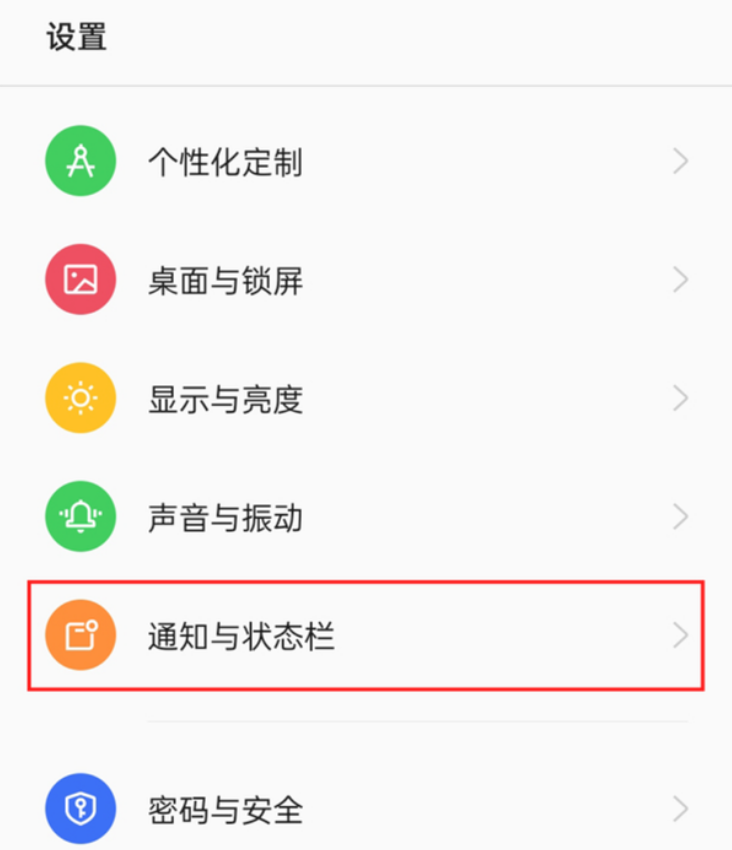732x850 pixels.
Task: Tap the arrow beside 桌面与锁屏
Action: point(681,279)
